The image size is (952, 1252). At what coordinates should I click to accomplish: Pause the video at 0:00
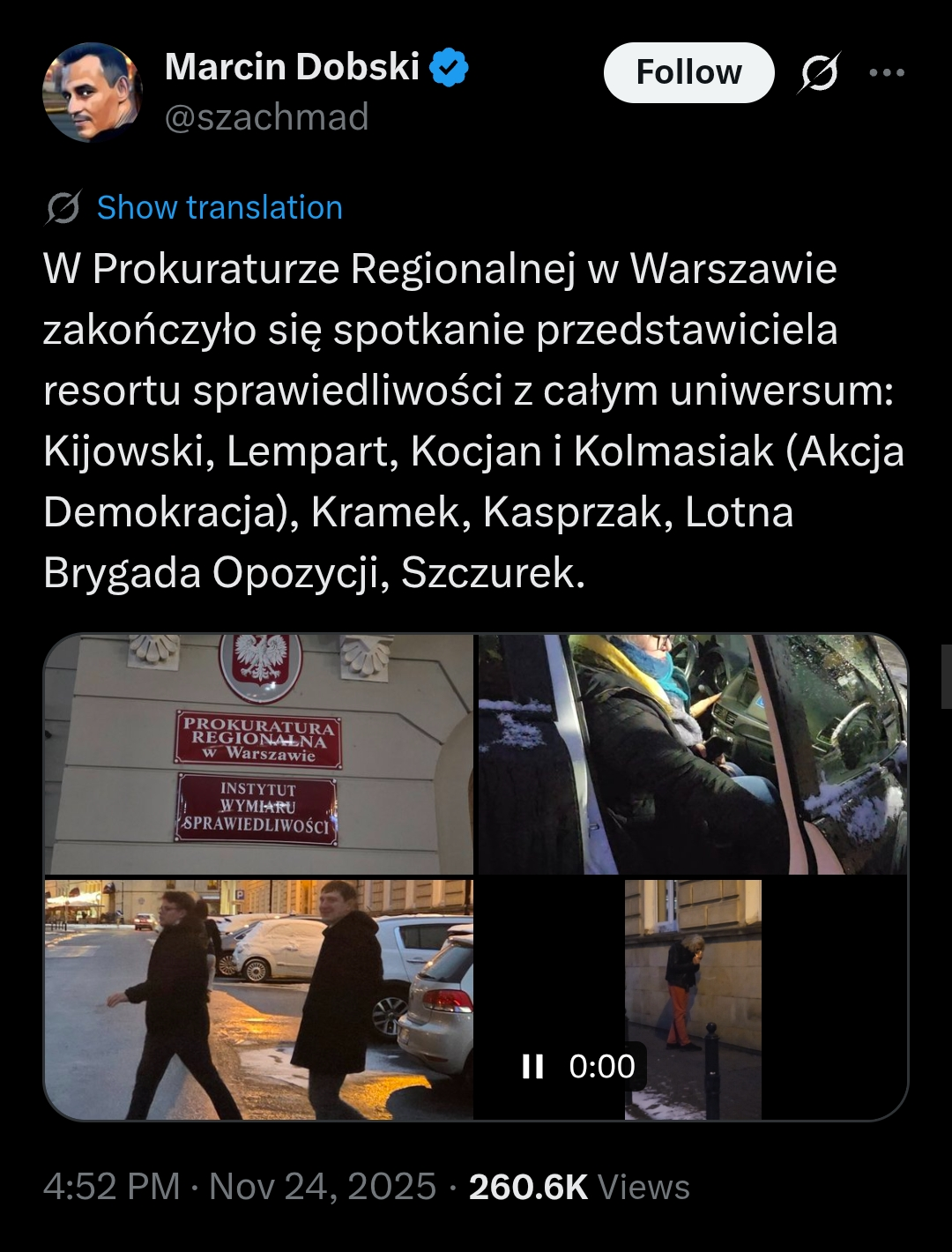[532, 1067]
